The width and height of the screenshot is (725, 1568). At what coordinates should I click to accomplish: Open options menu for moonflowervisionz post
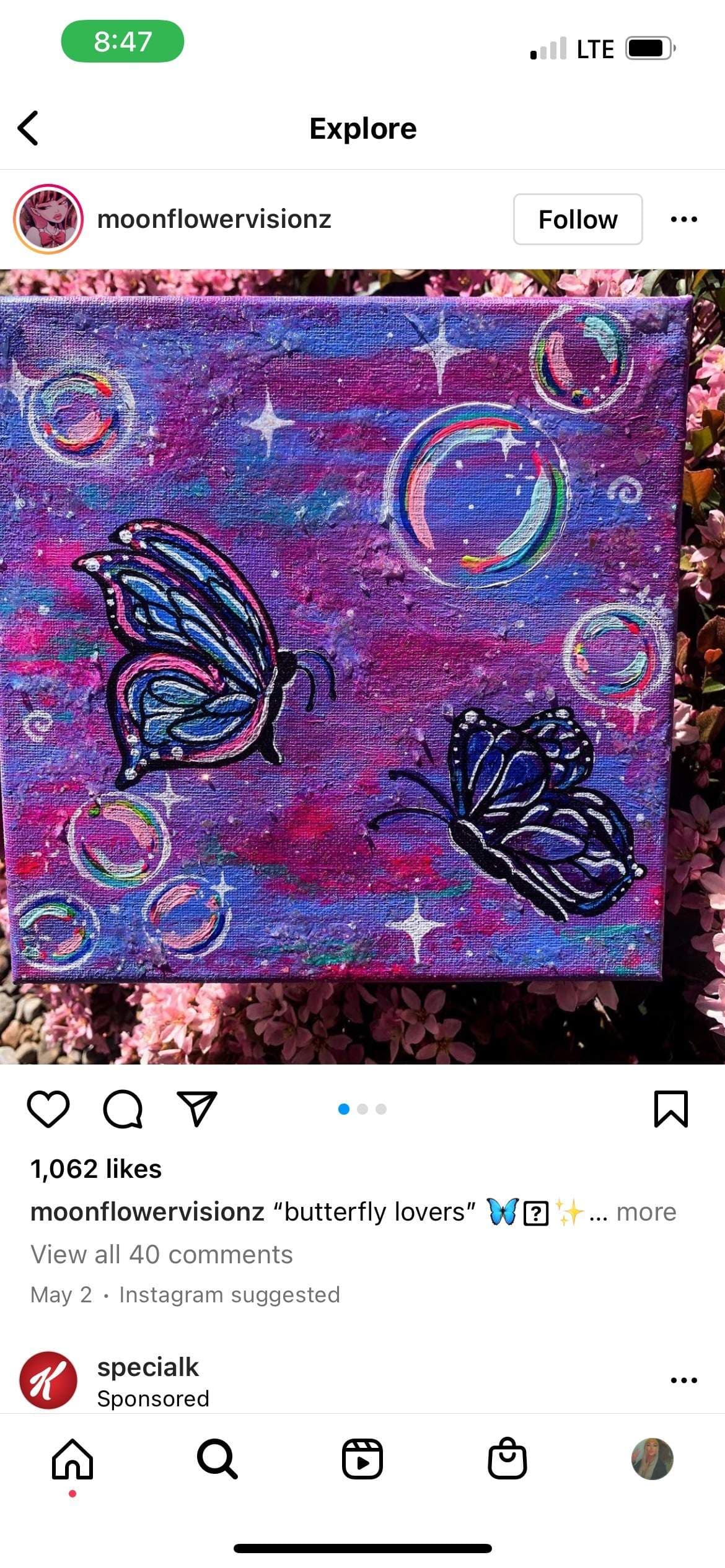point(684,219)
